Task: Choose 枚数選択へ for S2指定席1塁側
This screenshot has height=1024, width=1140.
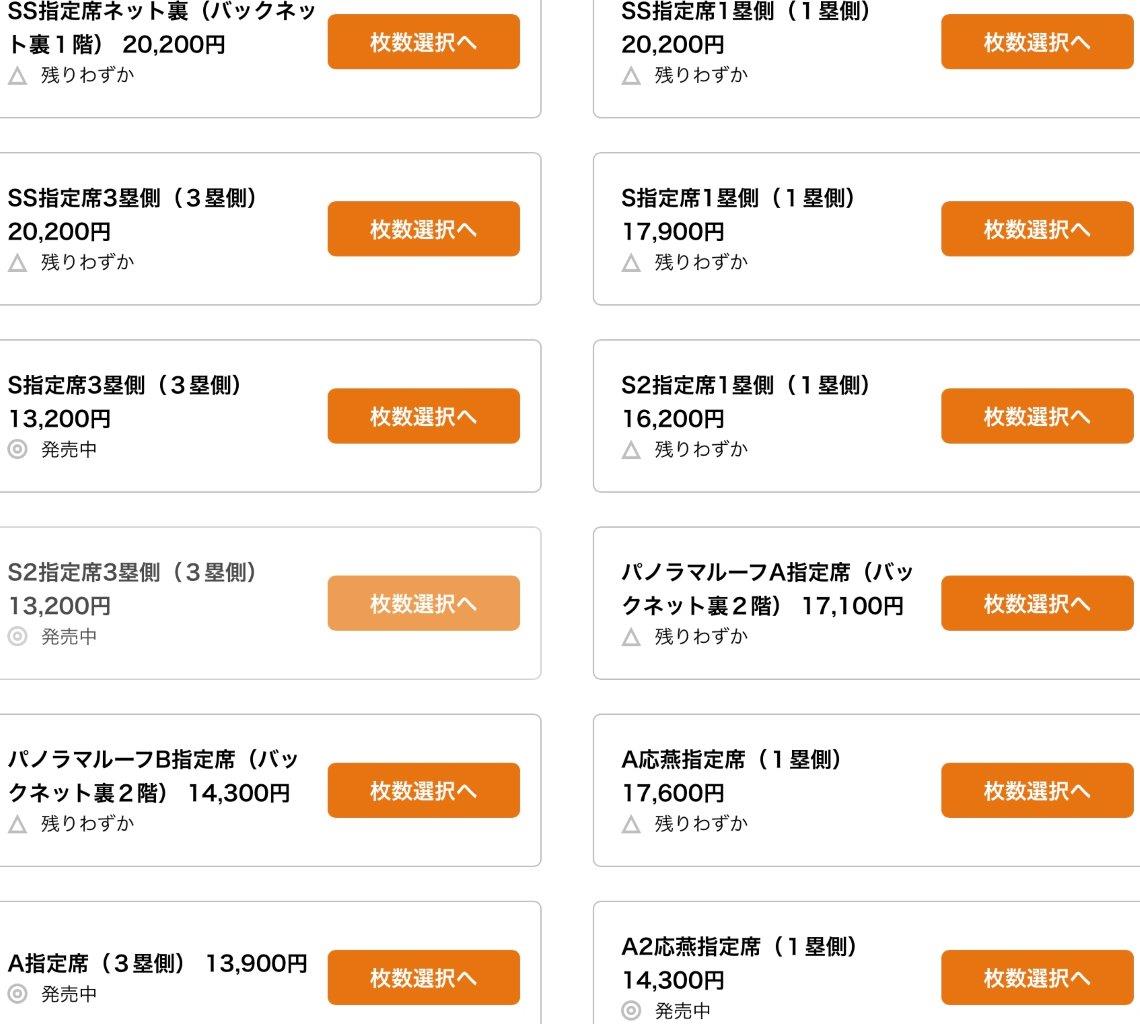Action: pos(1036,416)
